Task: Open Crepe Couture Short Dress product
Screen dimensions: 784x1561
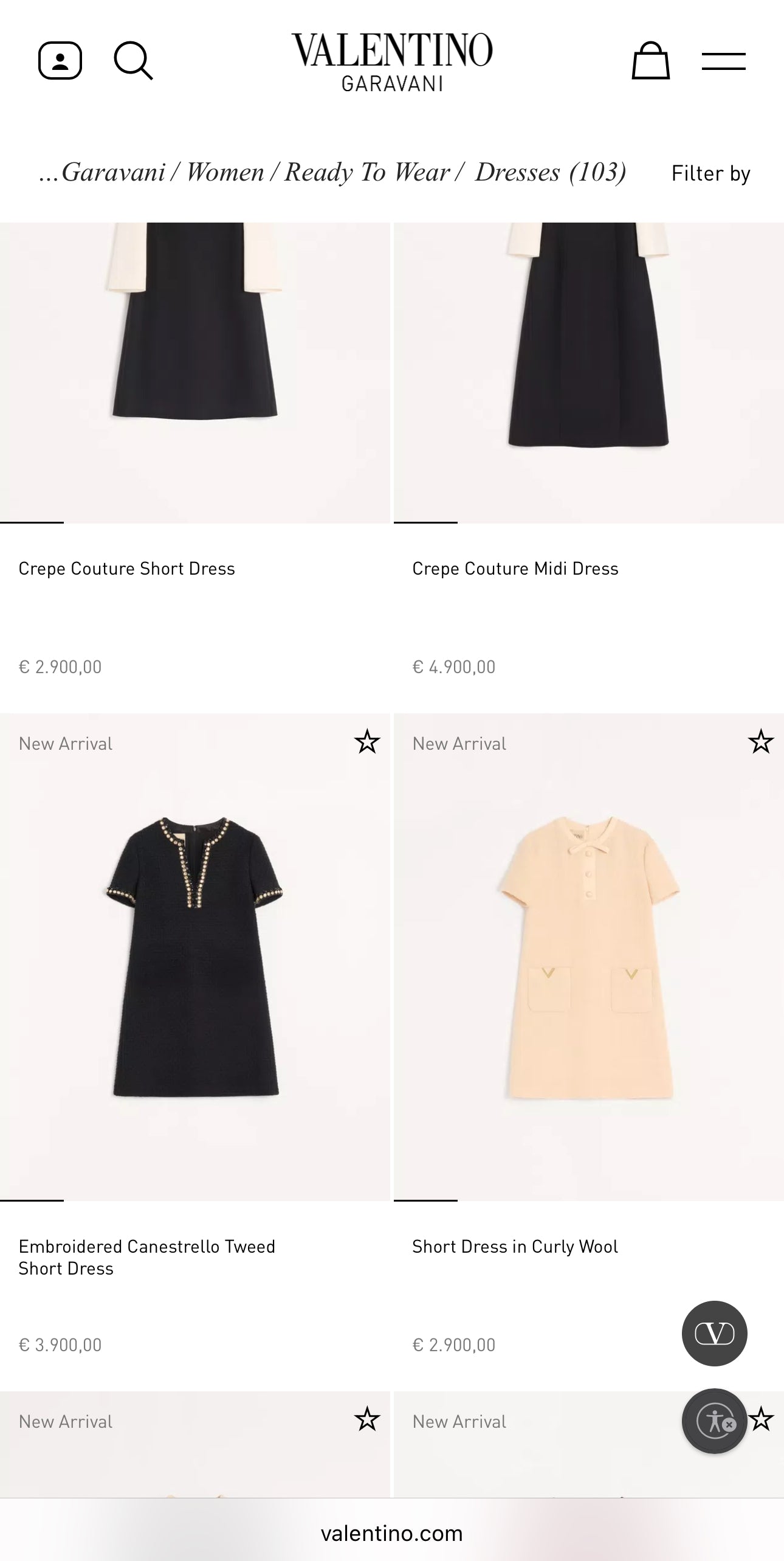Action: coord(126,569)
